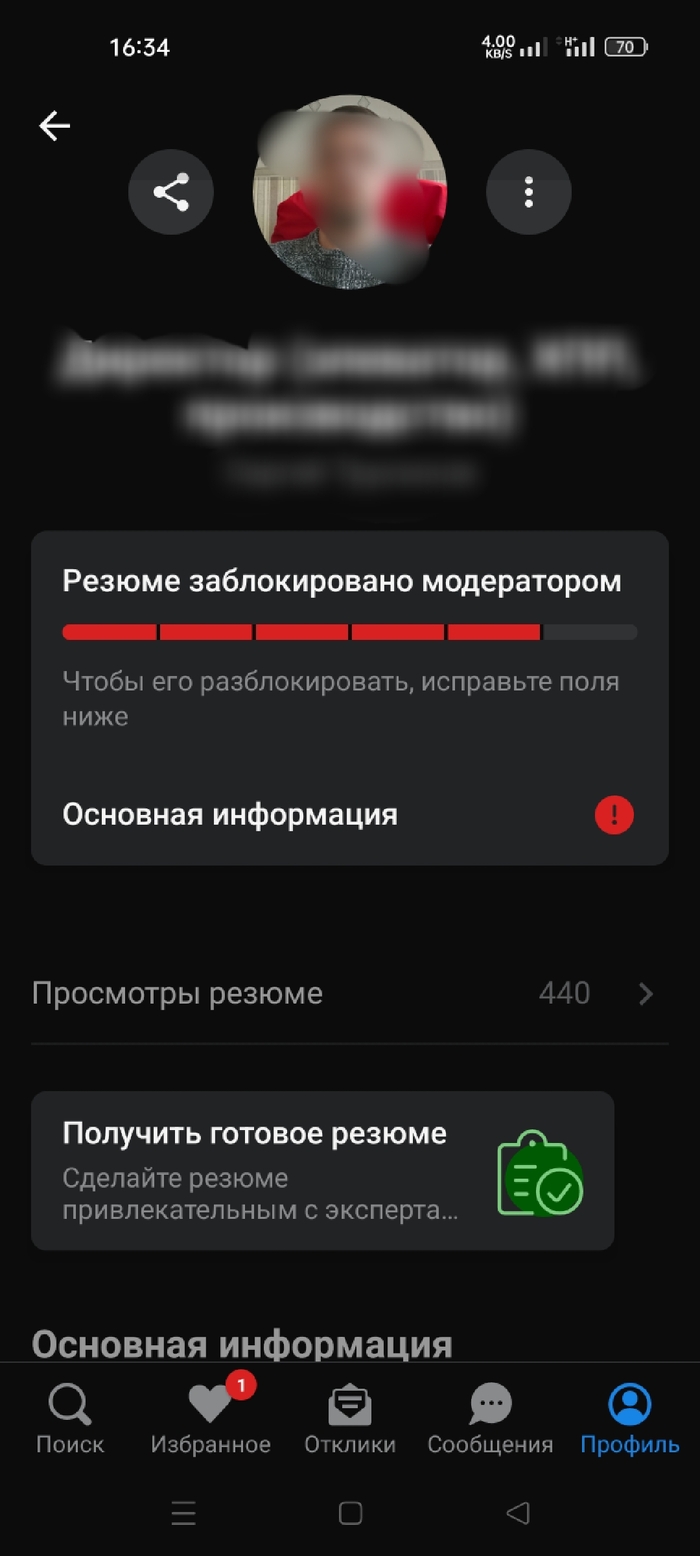The image size is (700, 1556).
Task: Tap the system back triangle
Action: [517, 1513]
